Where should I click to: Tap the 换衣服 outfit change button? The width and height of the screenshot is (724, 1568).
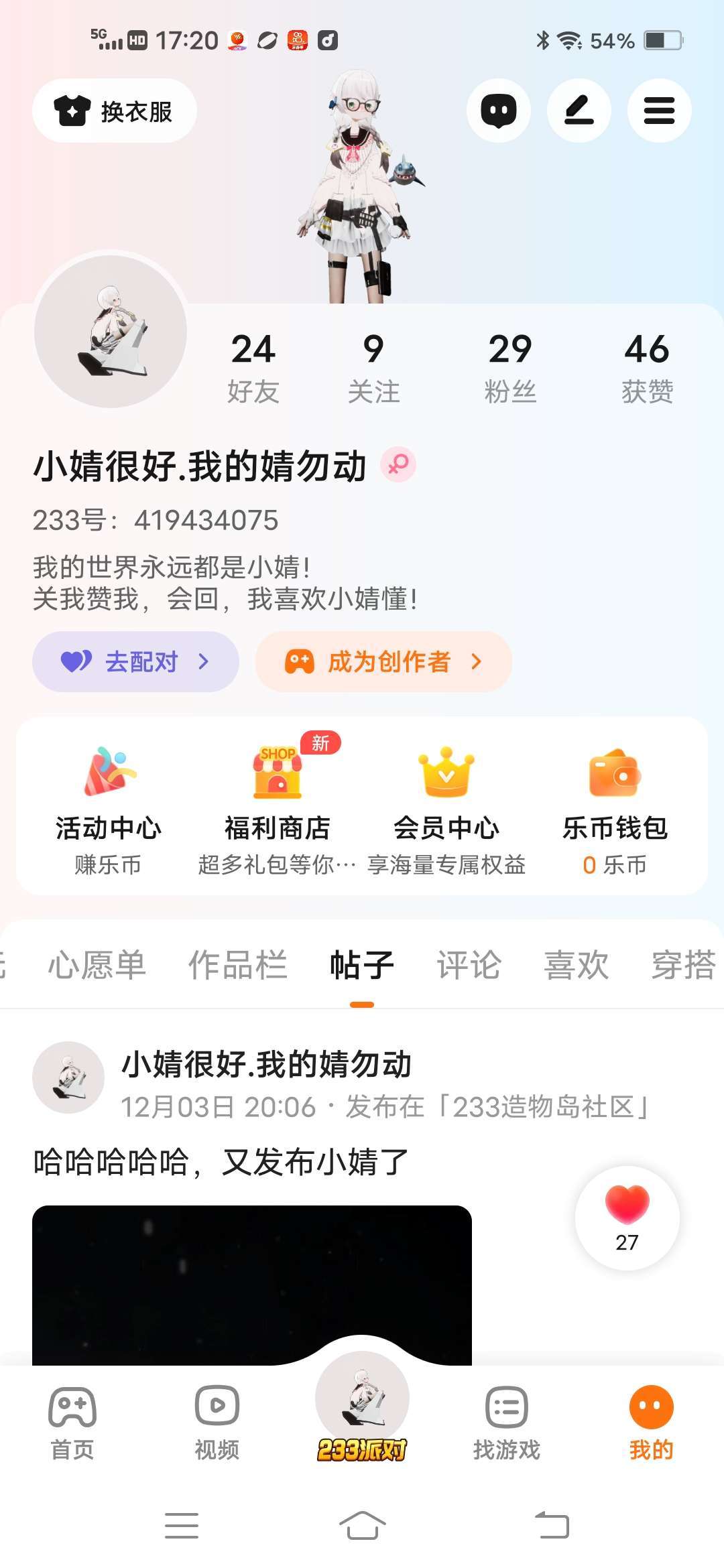[x=115, y=111]
